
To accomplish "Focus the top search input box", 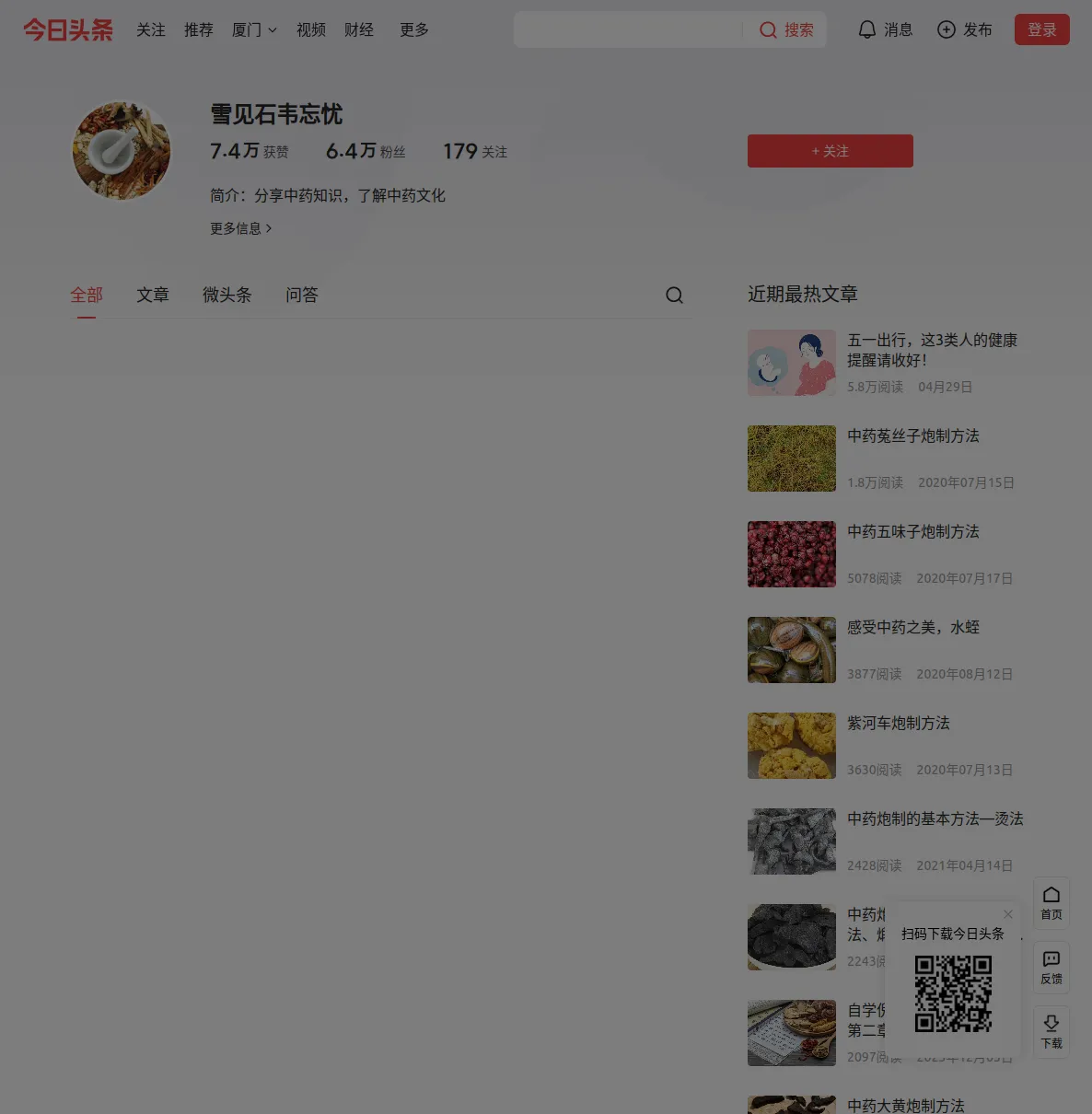I will tap(626, 29).
